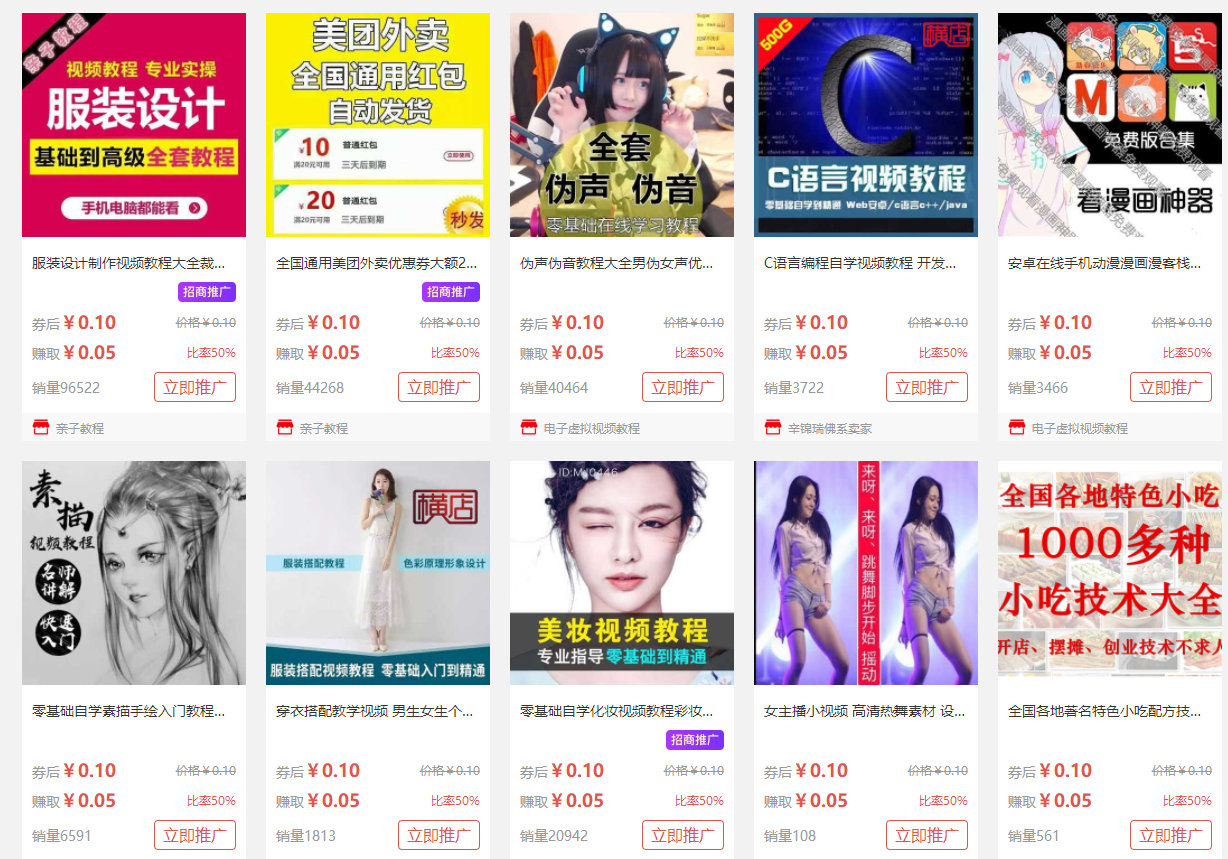Screen dimensions: 1228x859
Task: Tap 立即推广 for the 服装设计 tutorial
Action: click(195, 388)
